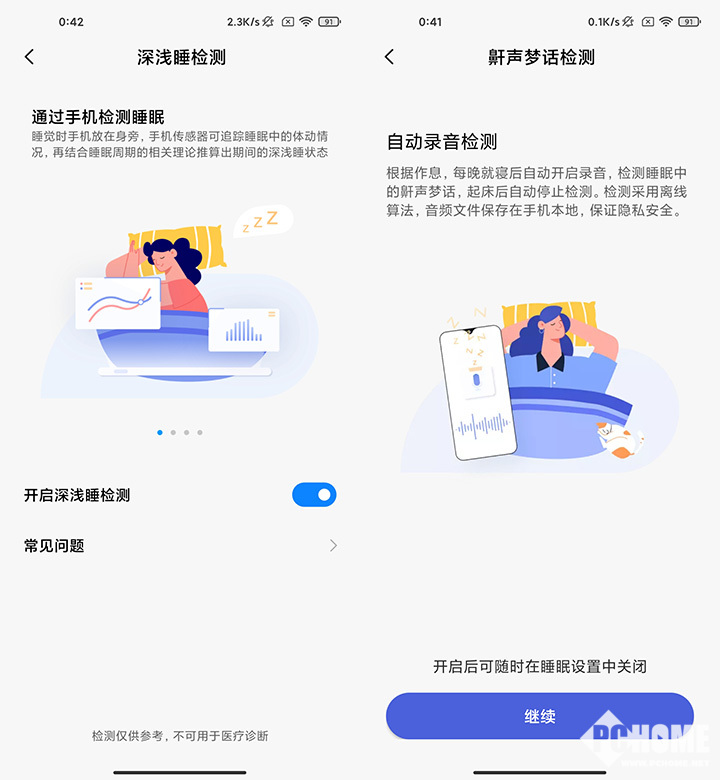This screenshot has height=780, width=720.
Task: Go back from the 鼾声梦话检测 page
Action: pos(389,57)
